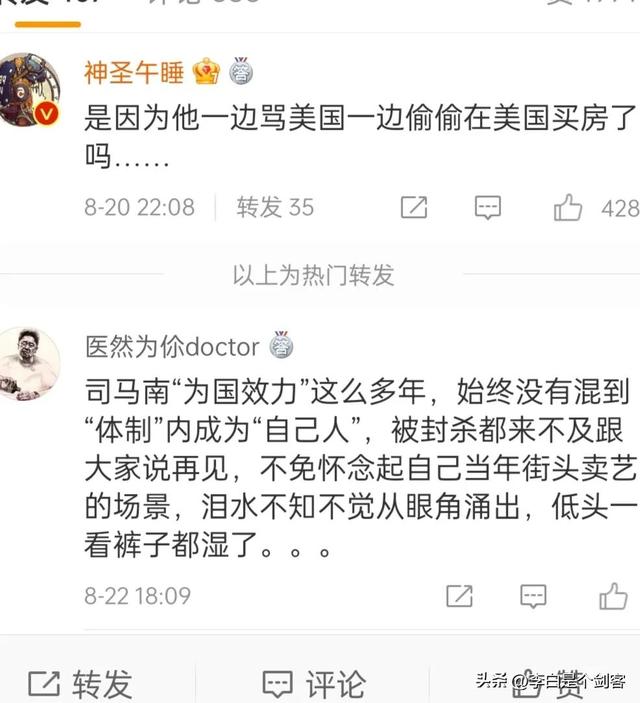Repost 医然为你doctor's comment via the share icon
This screenshot has width=640, height=703.
point(459,596)
